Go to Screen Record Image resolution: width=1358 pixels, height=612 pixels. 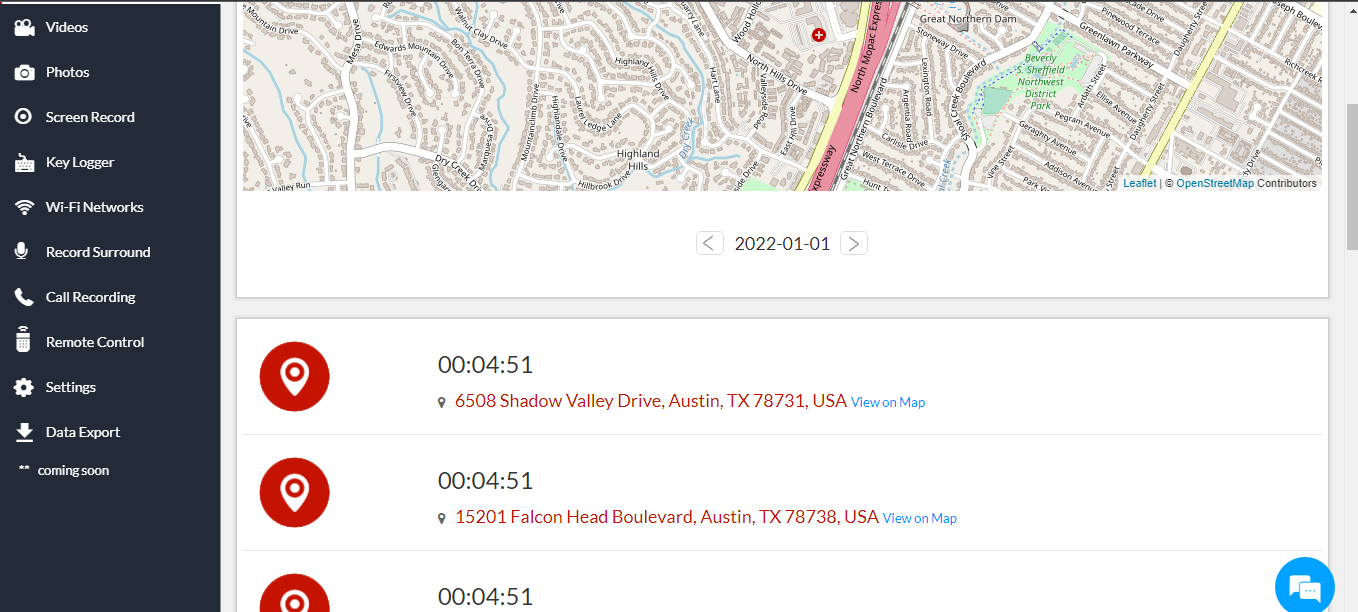[89, 117]
